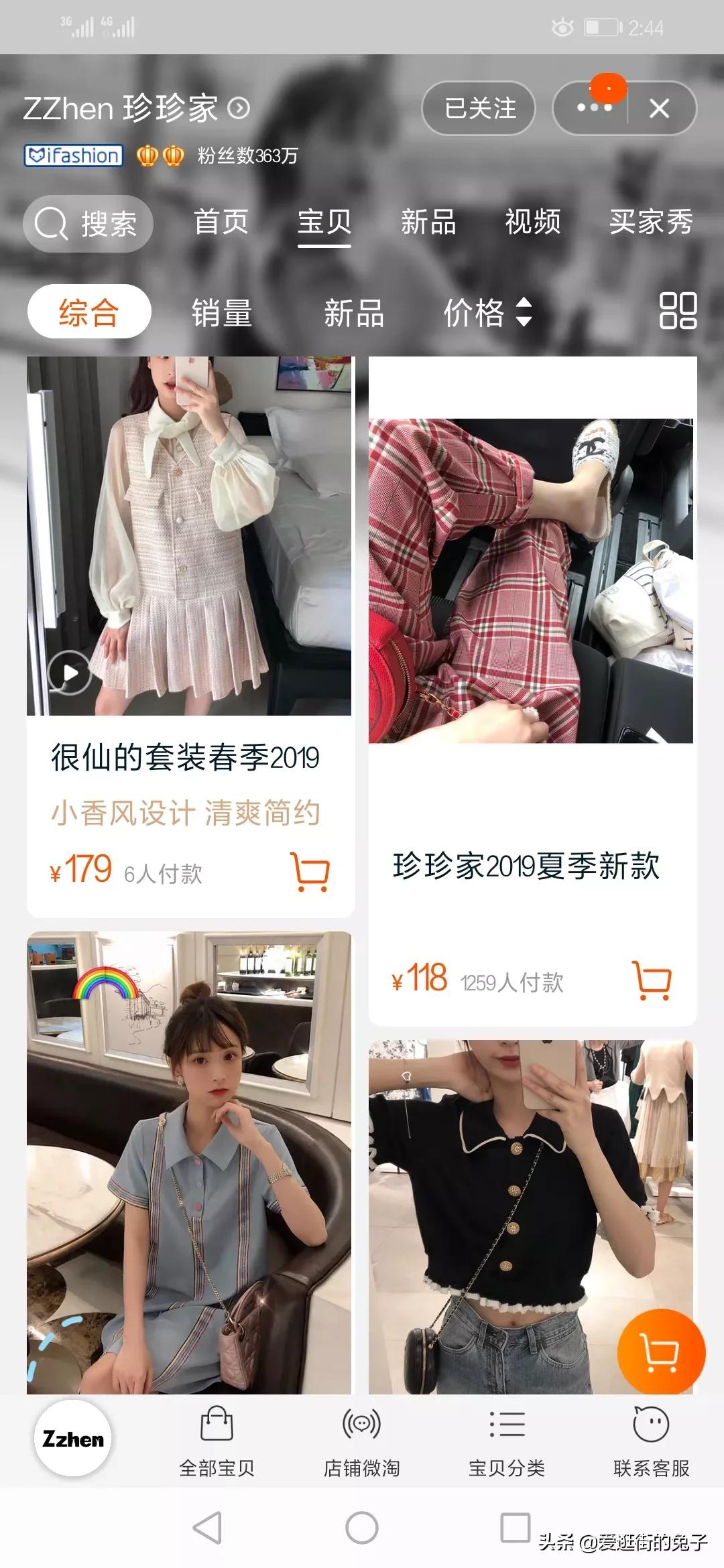Add the ¥118 夏季新款 to cart

point(650,980)
